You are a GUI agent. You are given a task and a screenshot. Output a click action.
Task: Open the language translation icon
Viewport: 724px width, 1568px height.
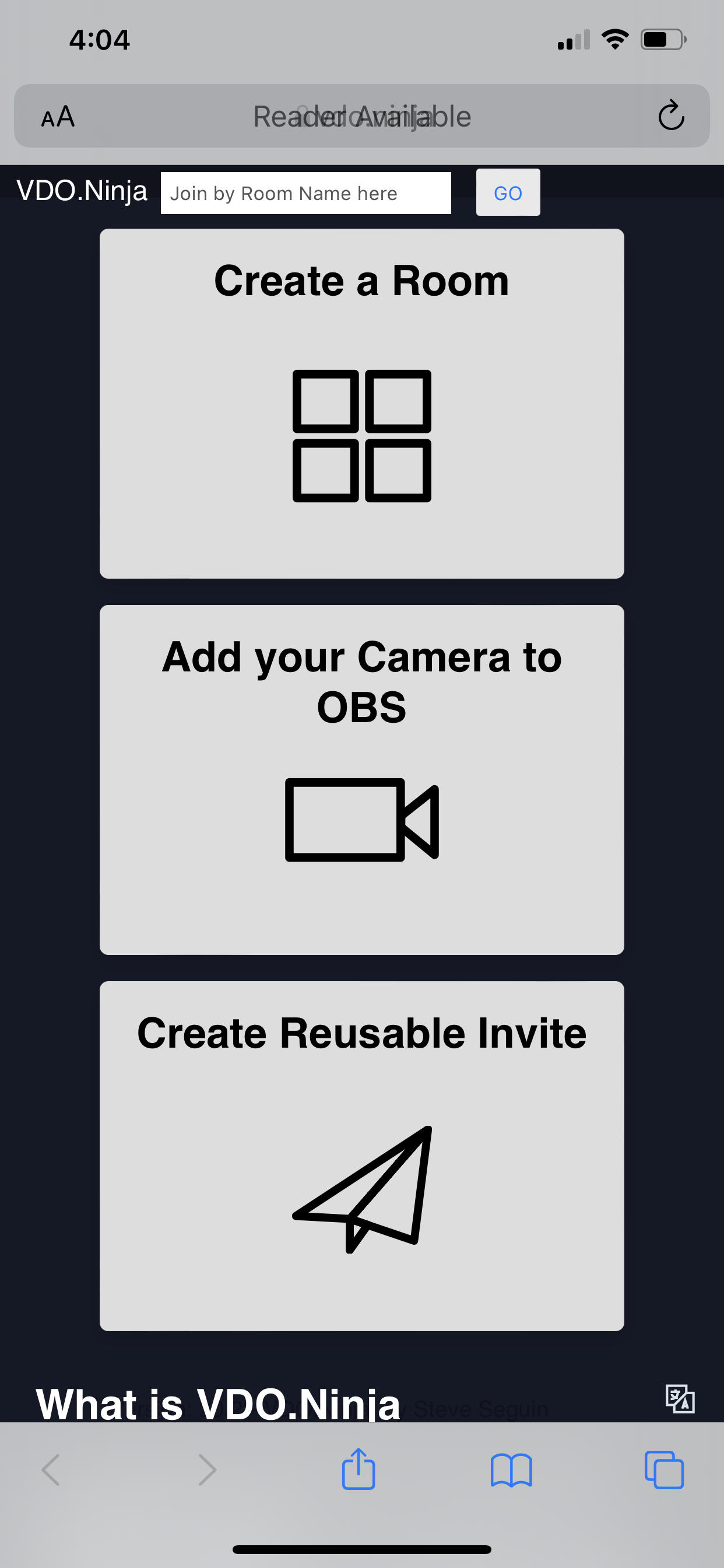[x=680, y=1398]
